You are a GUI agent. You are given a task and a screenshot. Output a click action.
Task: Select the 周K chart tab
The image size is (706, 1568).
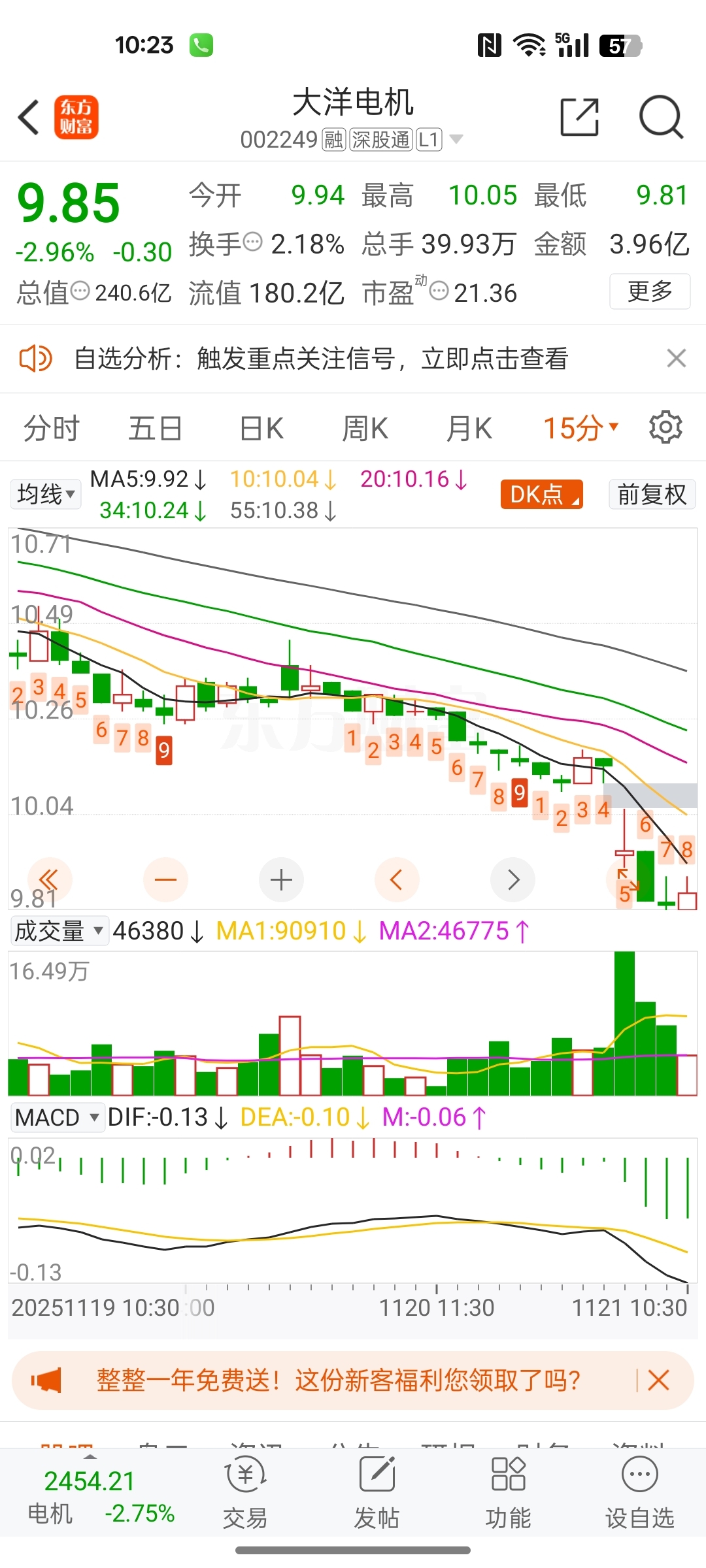click(x=365, y=429)
